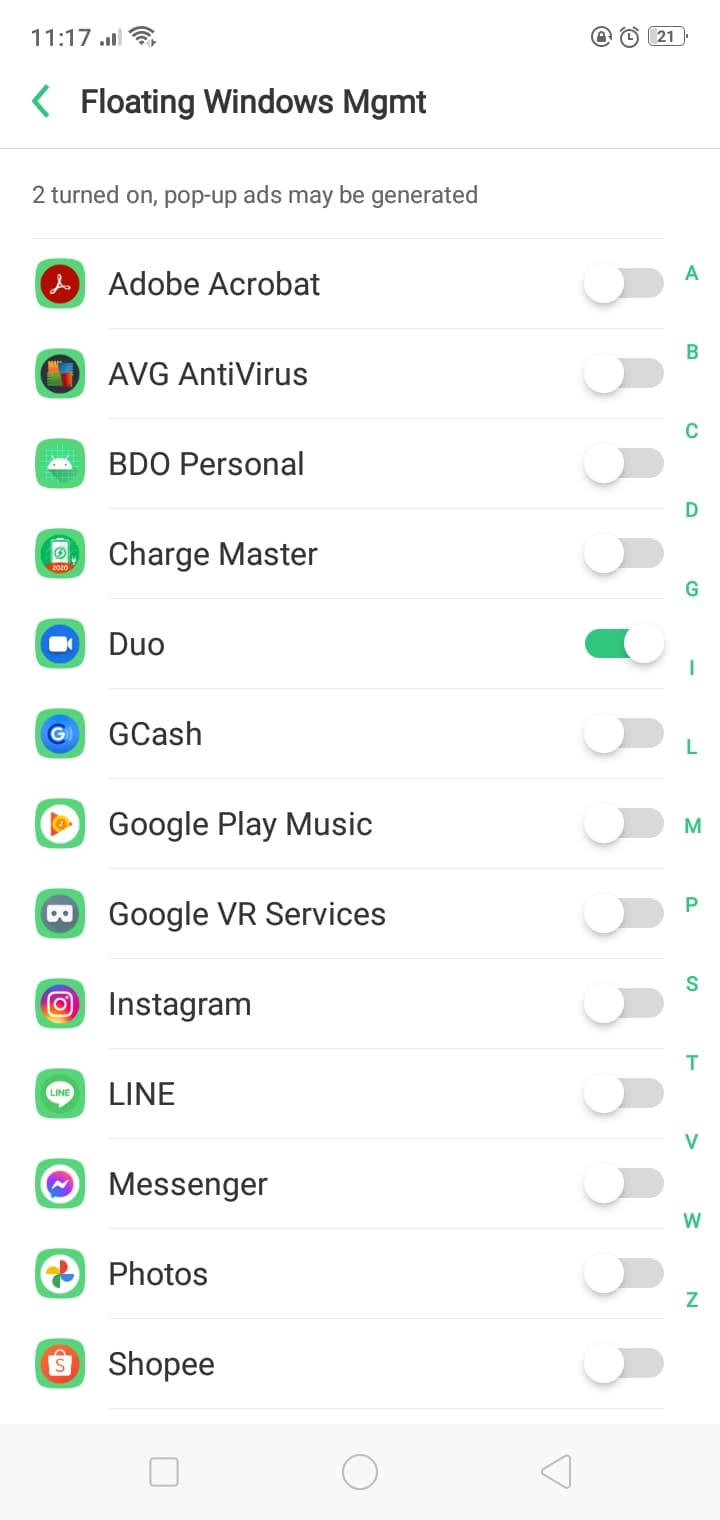Jump to letter M in index

pyautogui.click(x=691, y=826)
